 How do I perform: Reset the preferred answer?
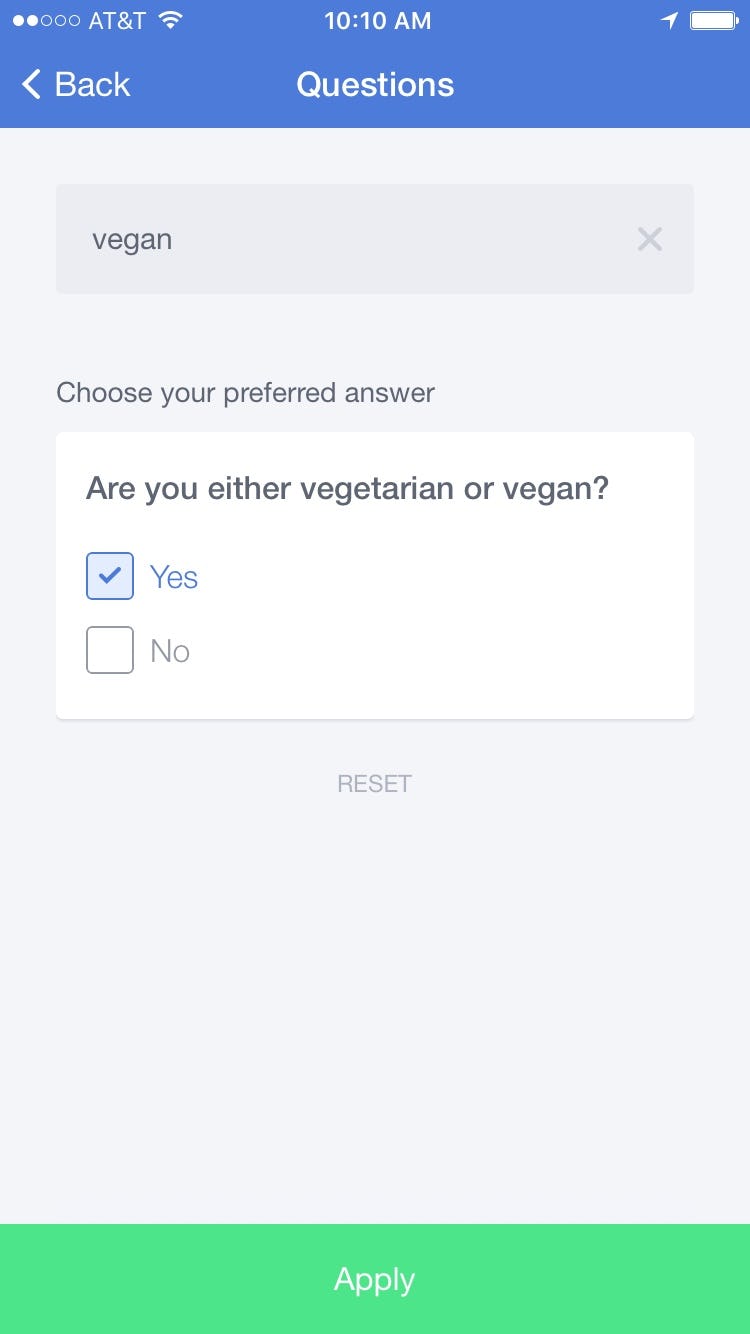(375, 784)
